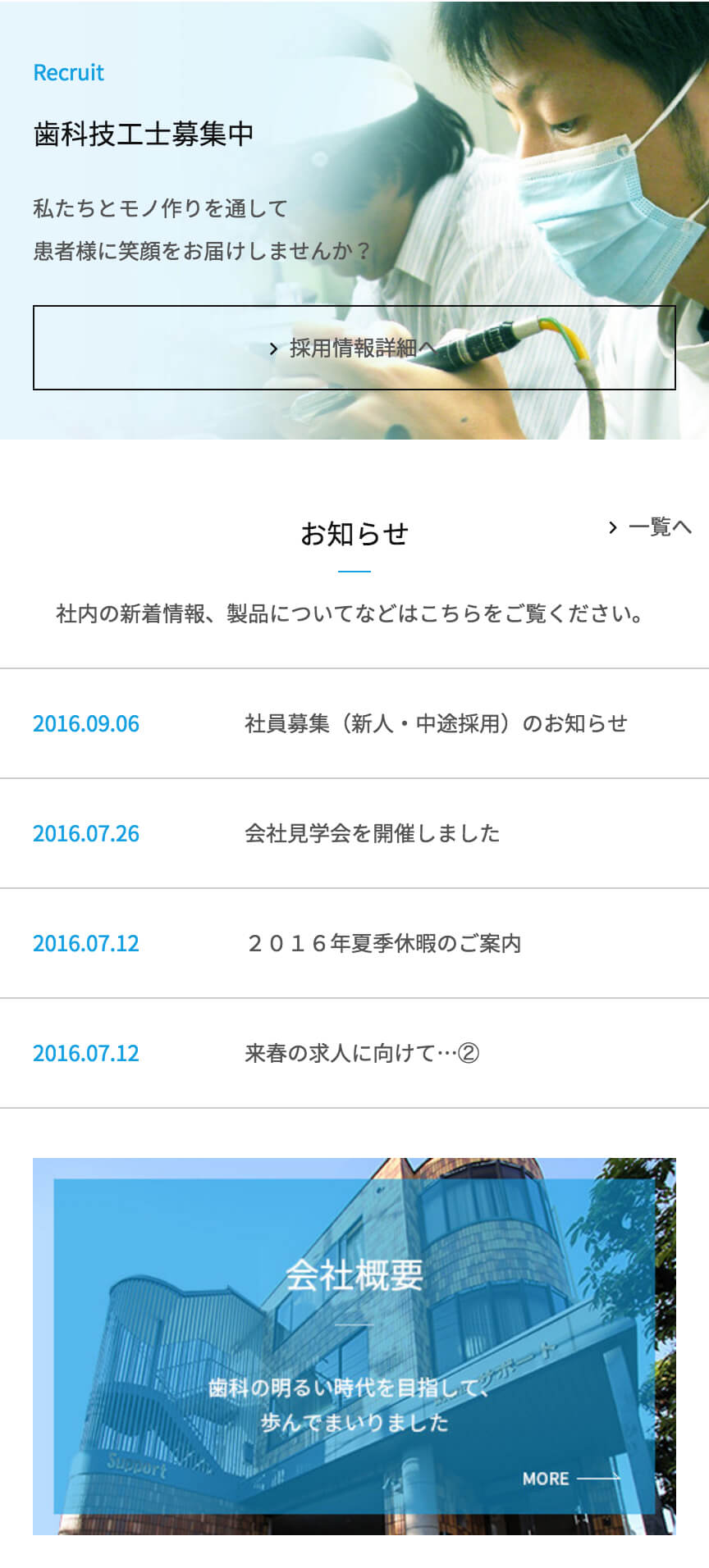Open the 社員募集（新人・中途採用）のお知らせ news item
The image size is (709, 1568).
[x=435, y=723]
